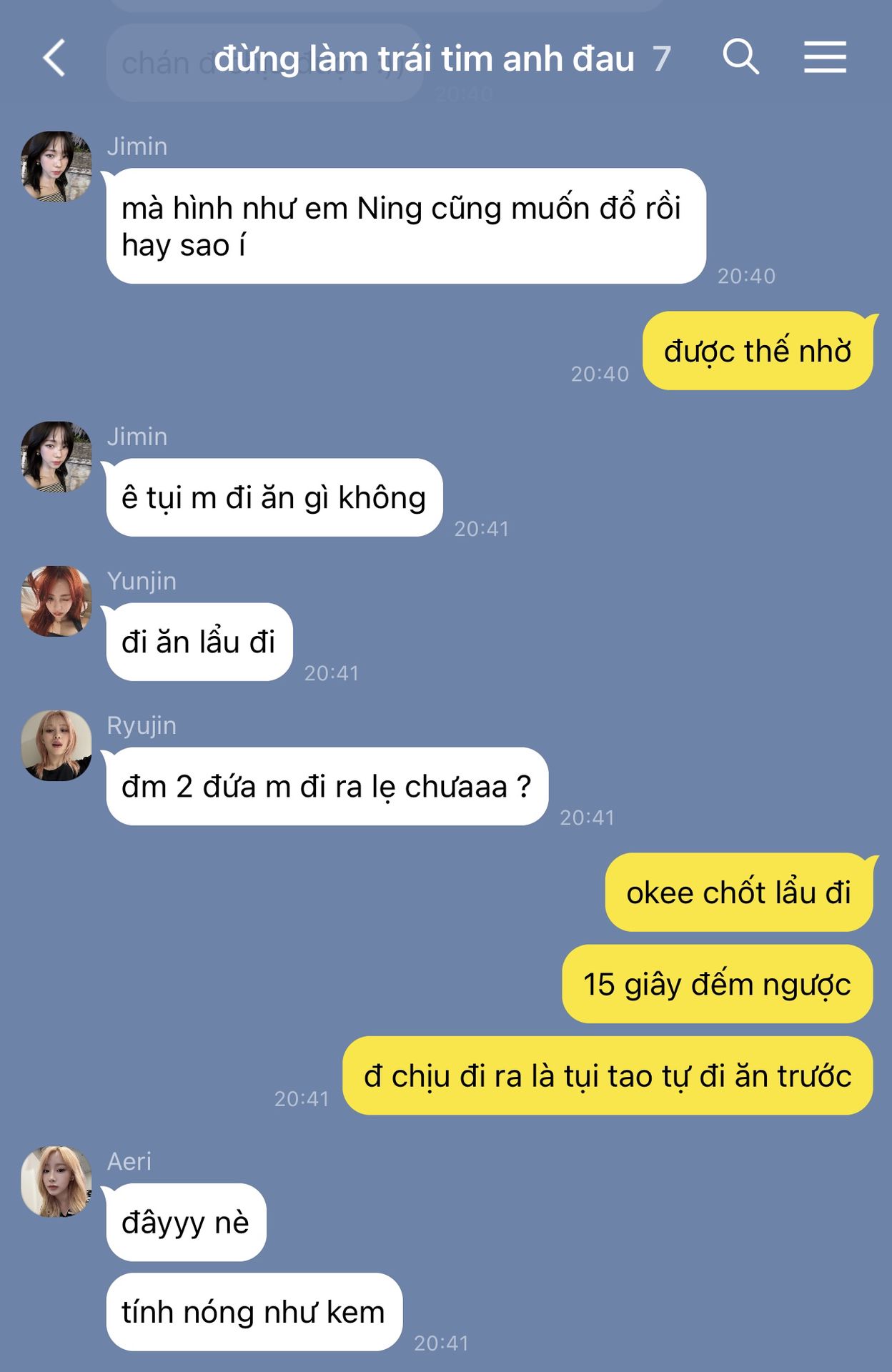Go back to the chat list

coord(54,58)
